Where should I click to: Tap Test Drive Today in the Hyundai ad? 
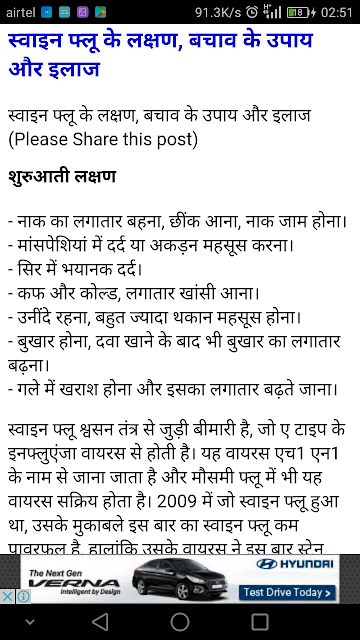pos(287,592)
